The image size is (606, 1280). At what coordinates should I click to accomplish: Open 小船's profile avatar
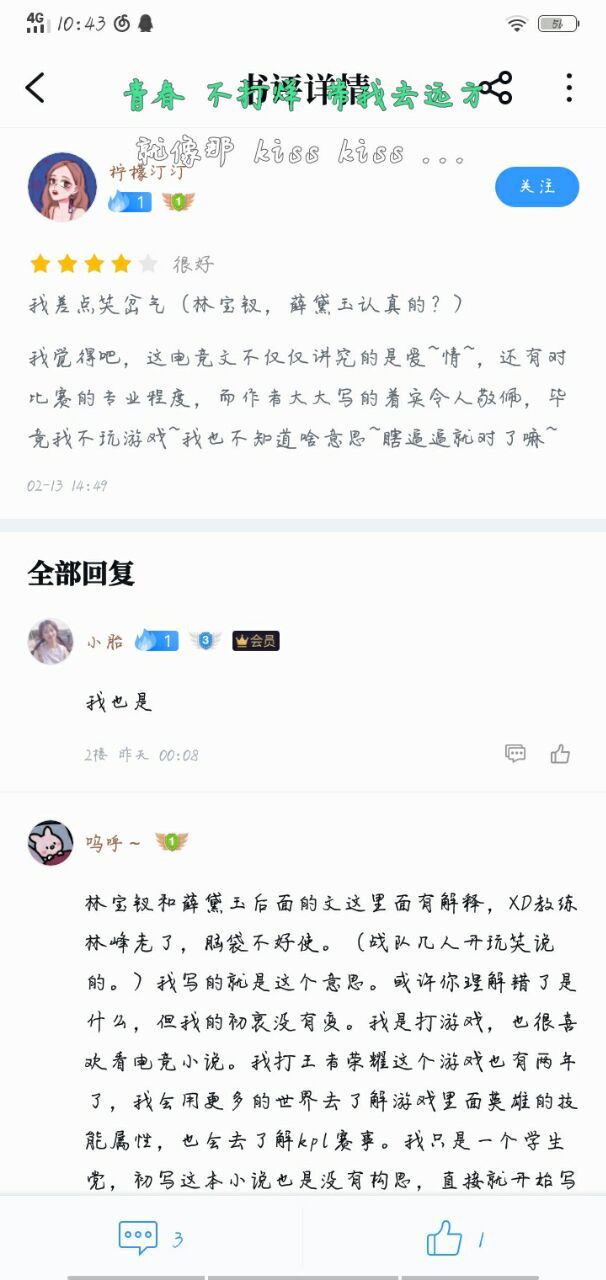[50, 641]
